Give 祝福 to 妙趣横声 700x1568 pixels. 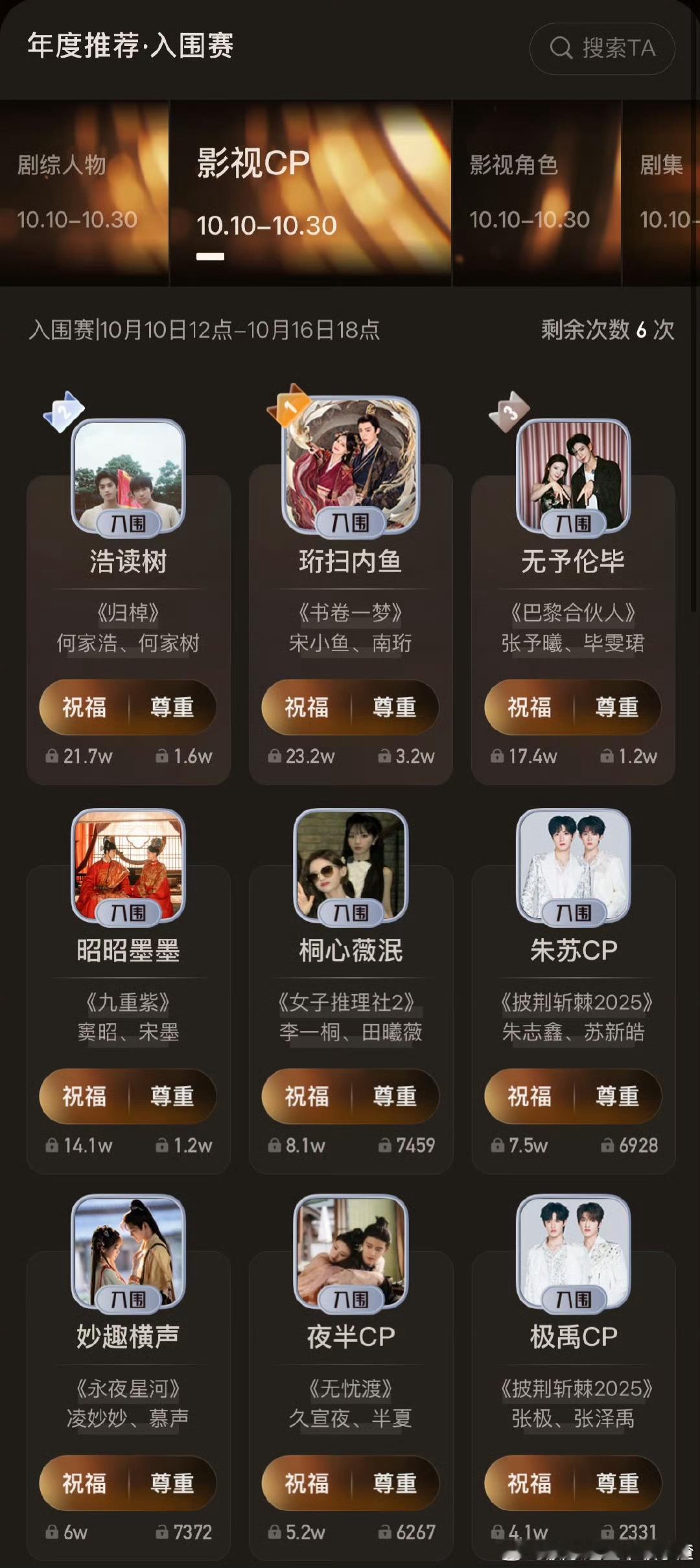84,1483
